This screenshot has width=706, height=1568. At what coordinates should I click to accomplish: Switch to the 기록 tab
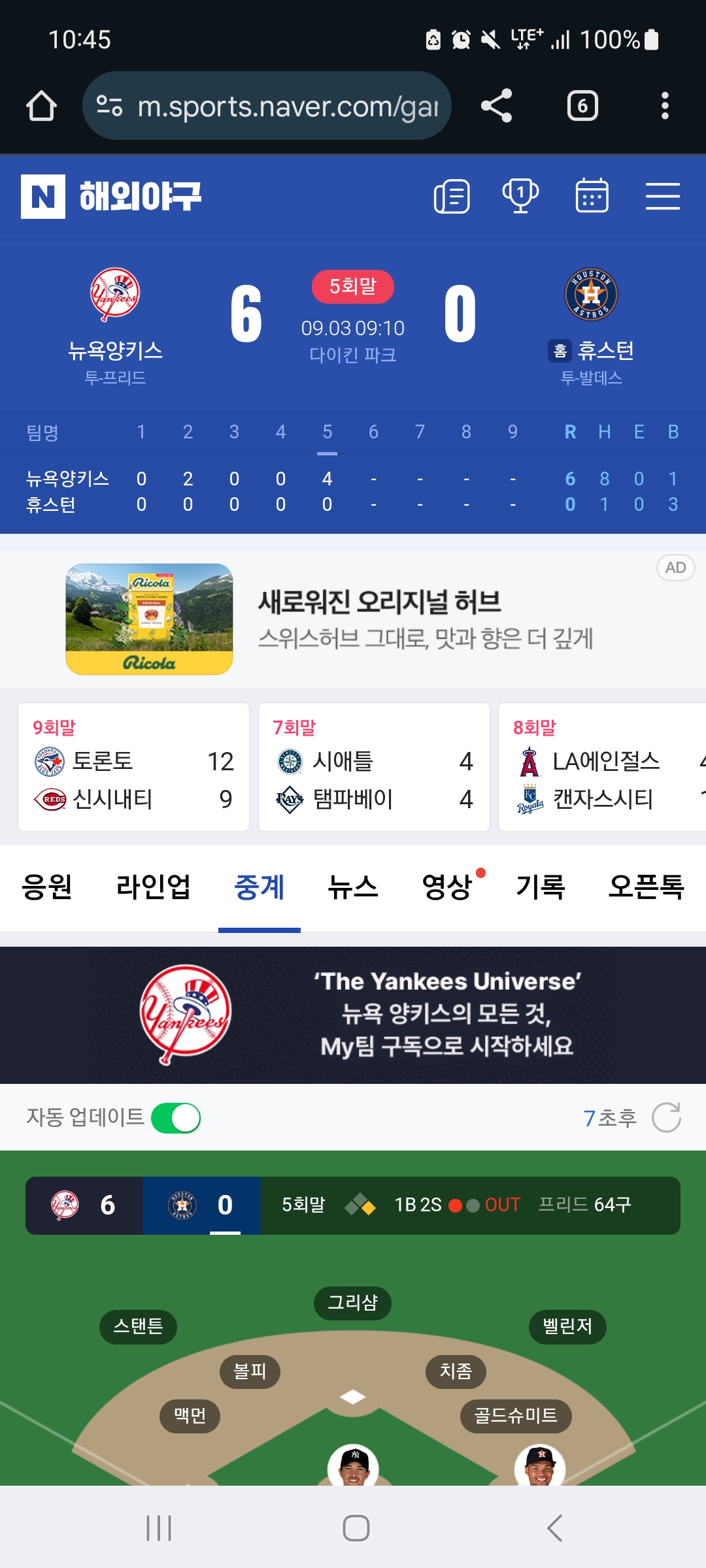[x=541, y=887]
